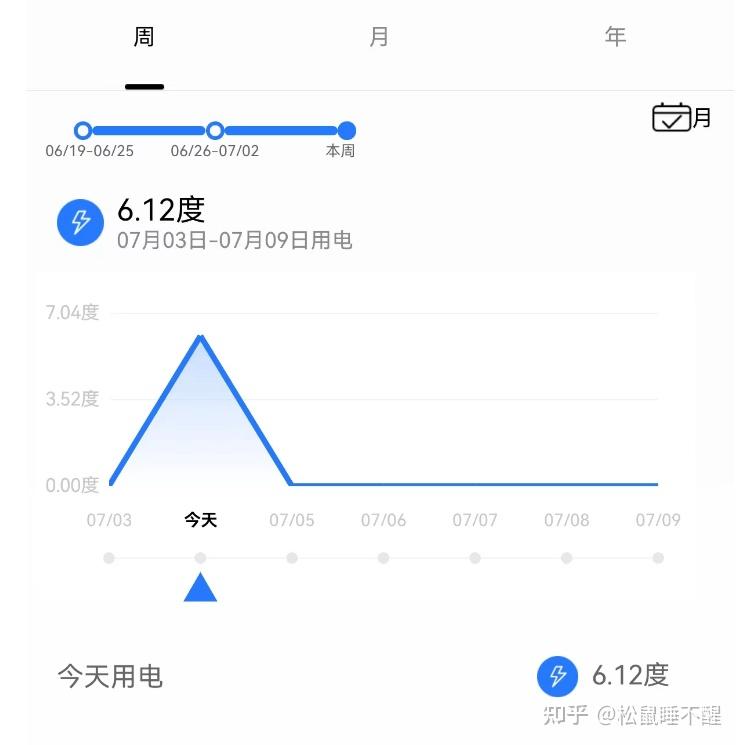Switch to the 年 tab
Viewport: 740px width, 745px height.
[615, 38]
